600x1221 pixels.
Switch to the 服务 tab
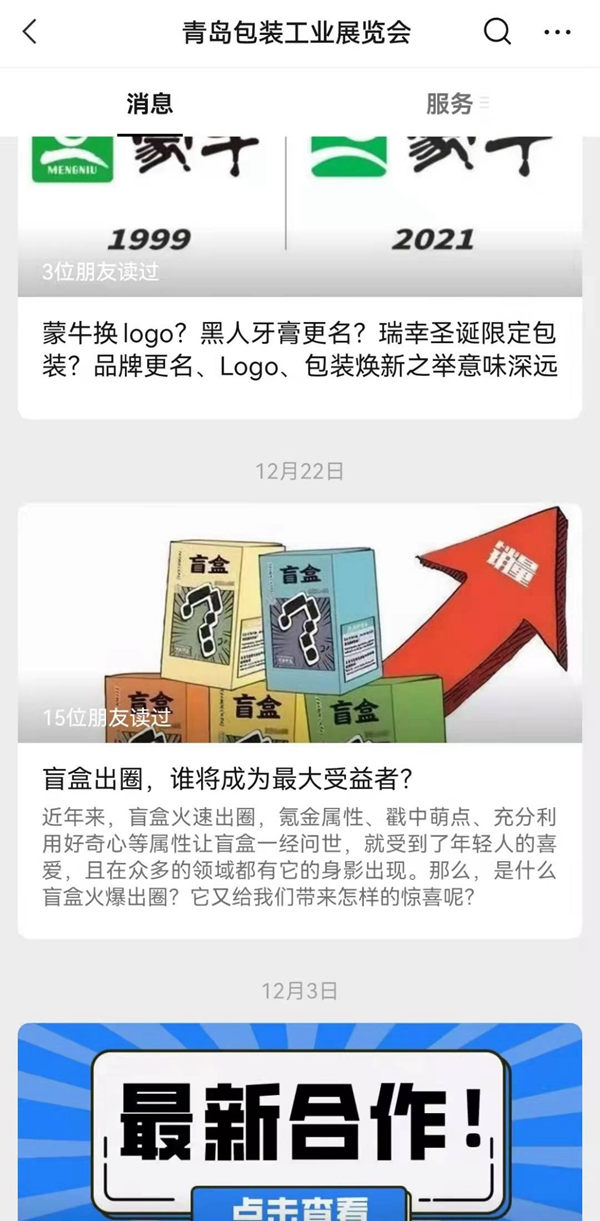point(450,103)
